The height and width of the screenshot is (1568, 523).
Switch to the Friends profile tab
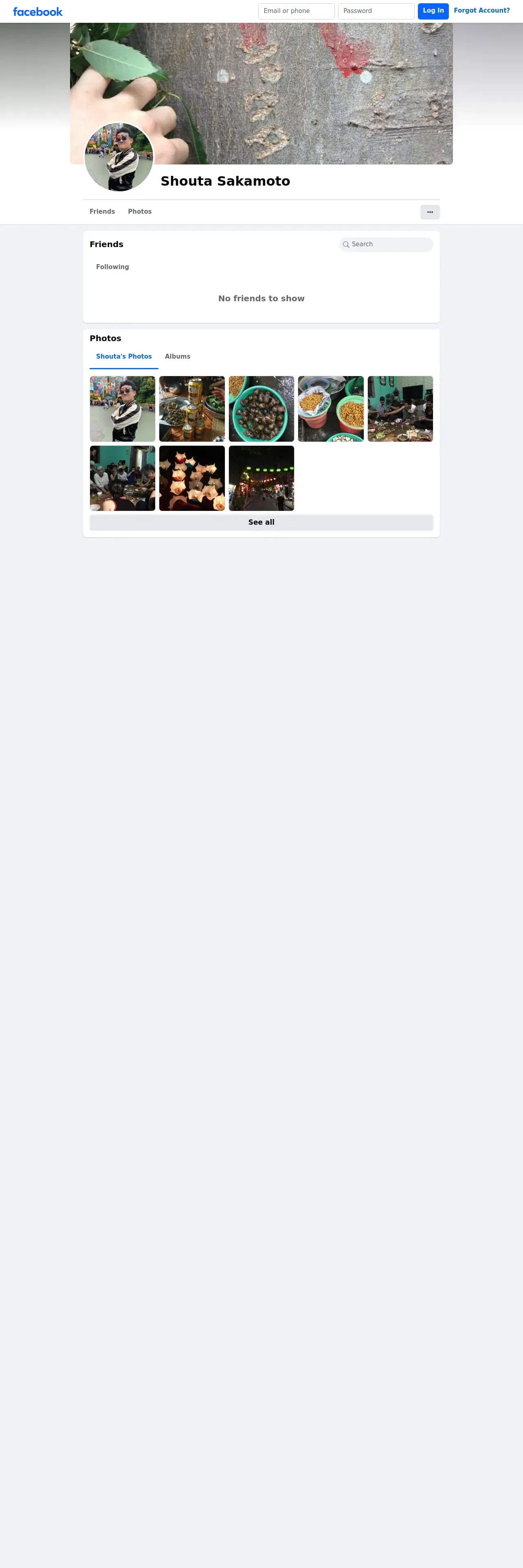click(x=102, y=212)
